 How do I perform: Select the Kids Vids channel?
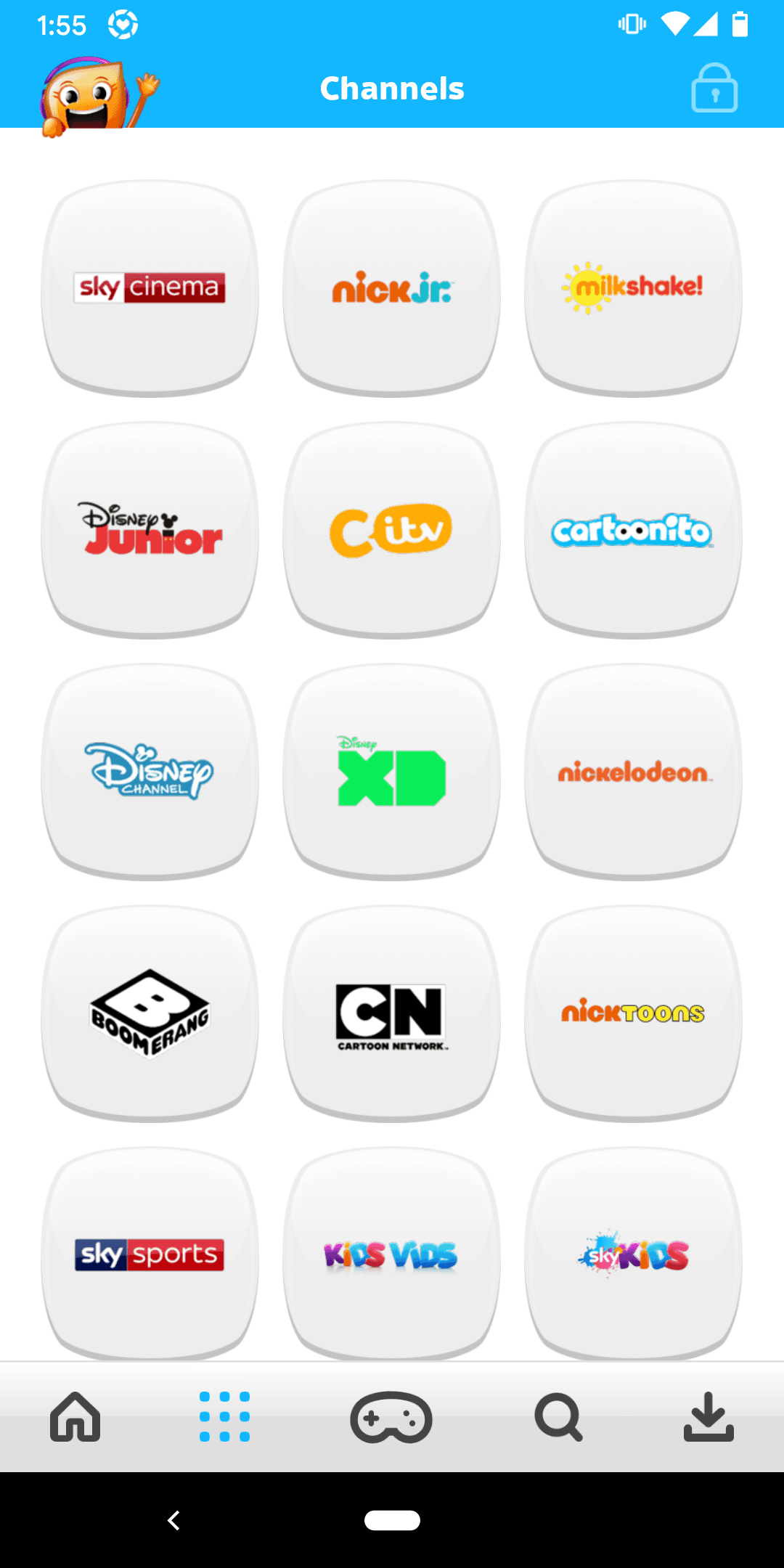point(392,1253)
